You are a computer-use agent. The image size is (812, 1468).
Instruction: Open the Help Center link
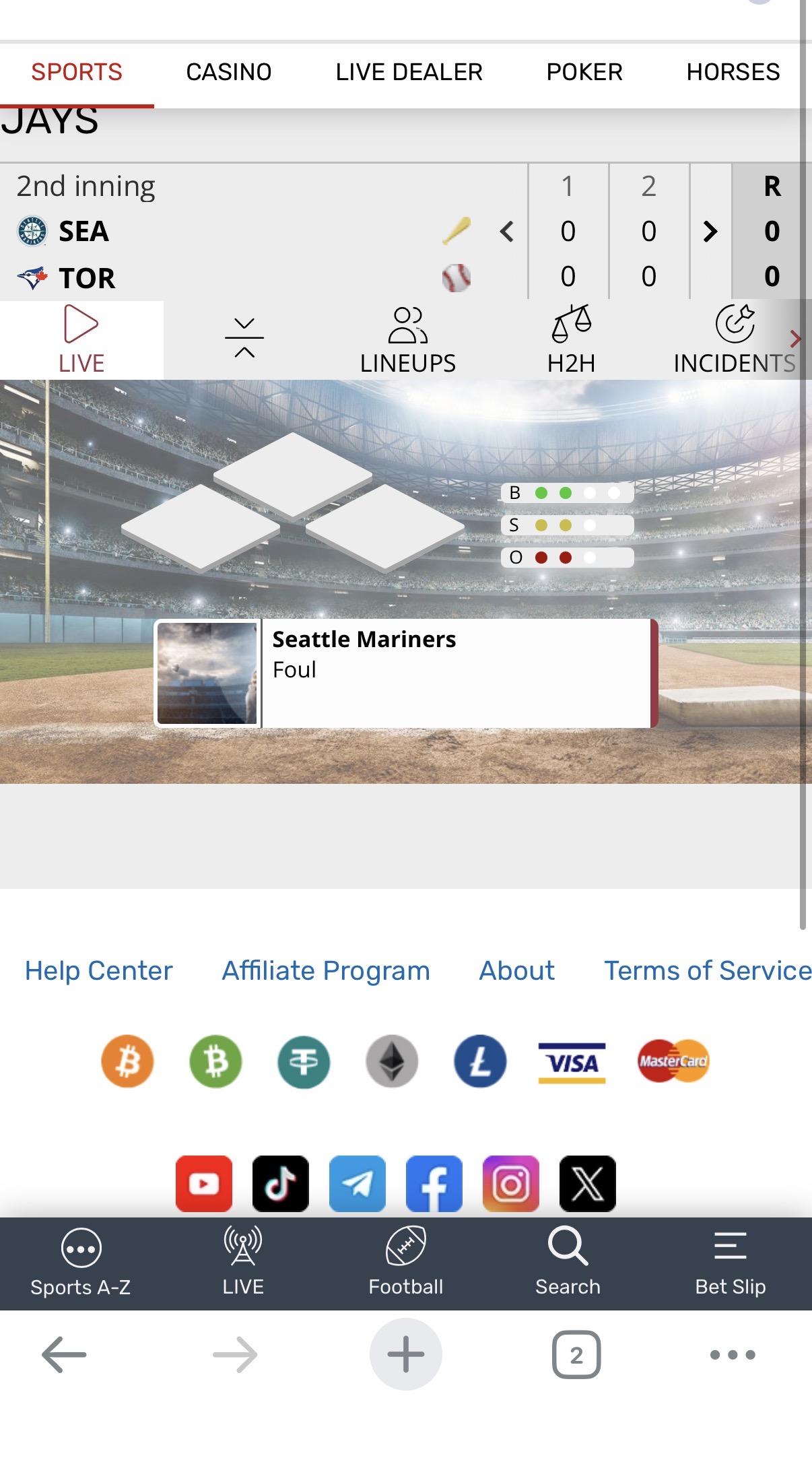point(98,970)
